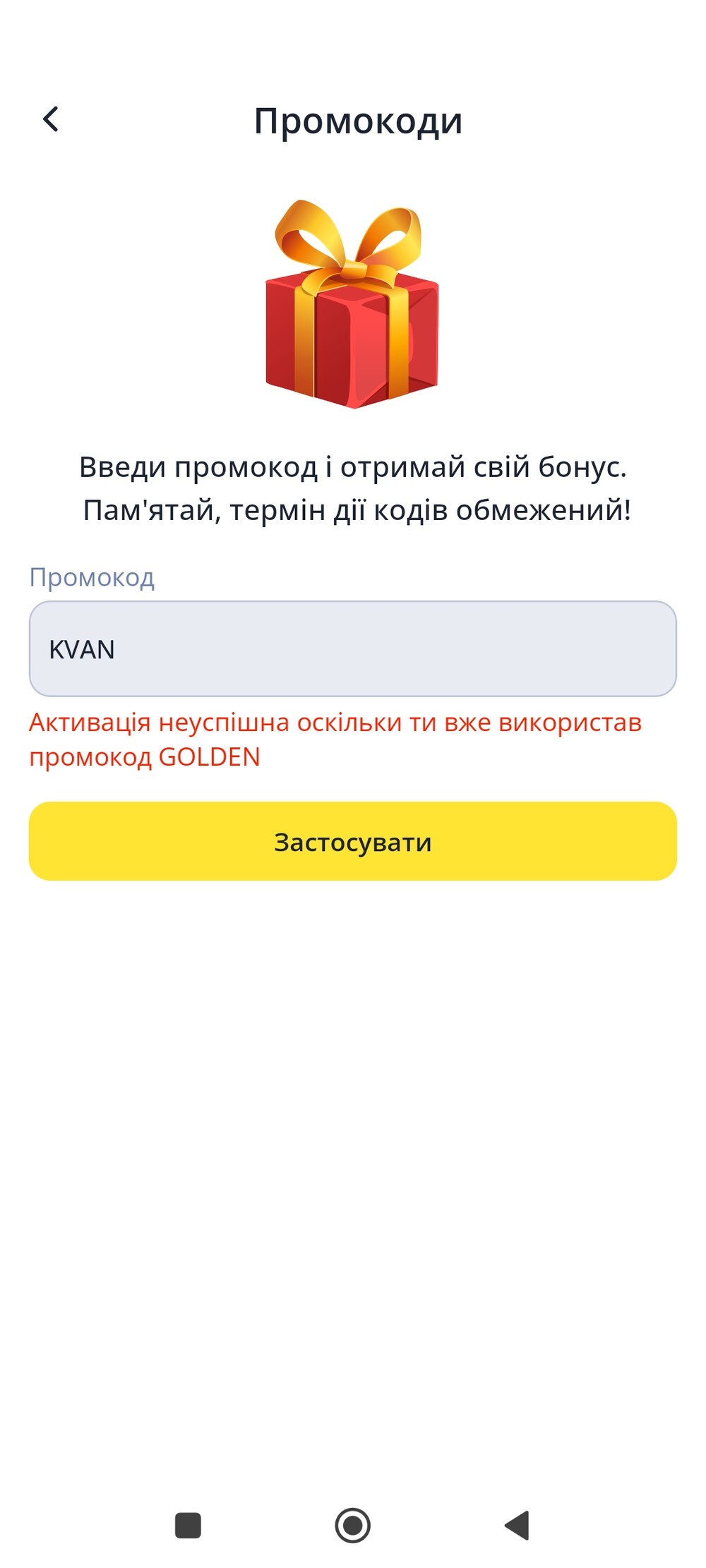Viewport: 706px width, 1568px height.
Task: Tap the system home button
Action: [353, 1525]
